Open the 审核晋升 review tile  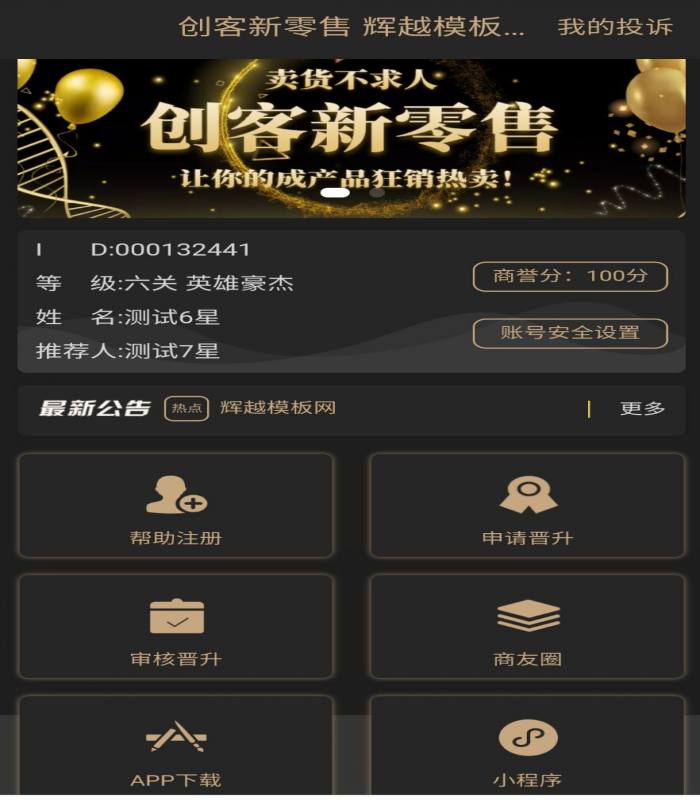(x=176, y=627)
